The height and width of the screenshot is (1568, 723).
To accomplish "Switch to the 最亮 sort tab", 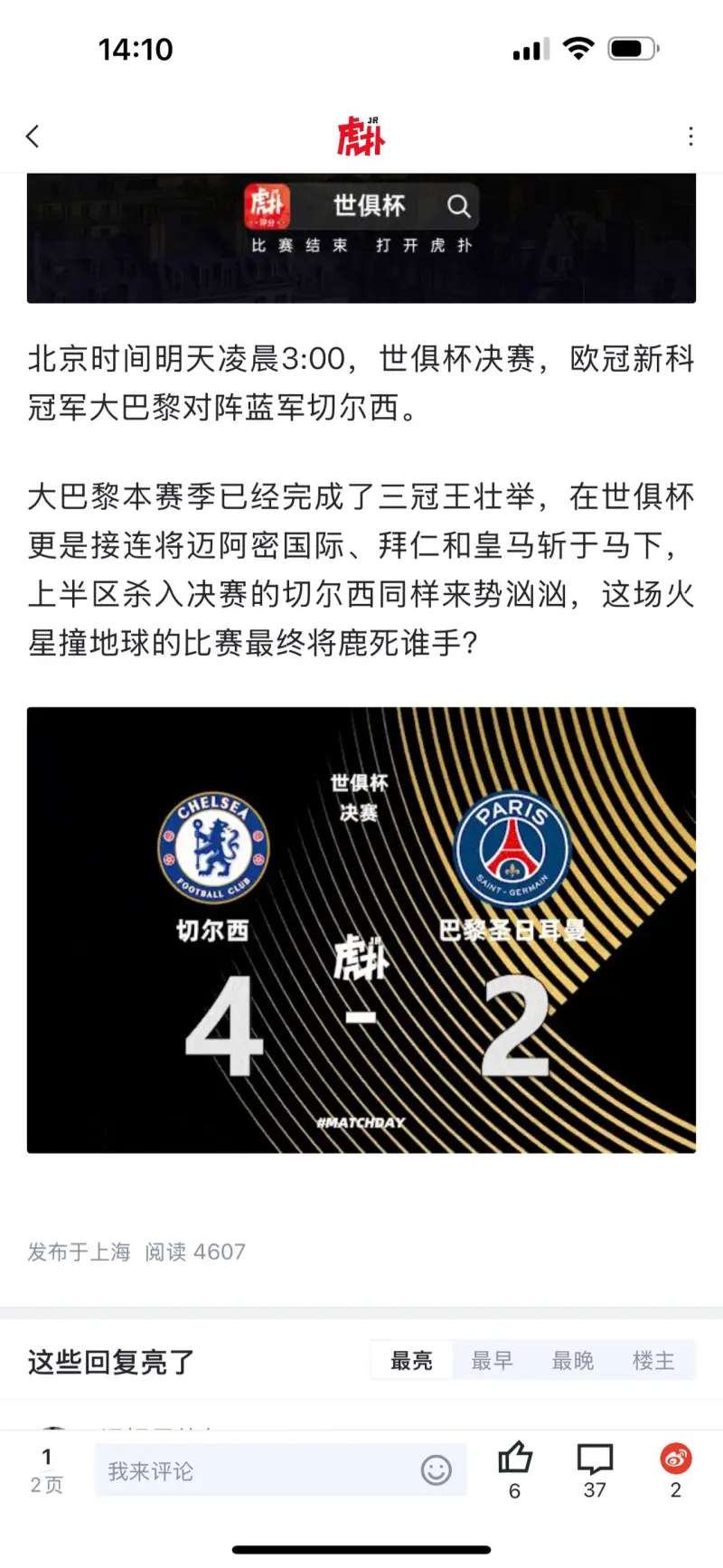I will (x=411, y=1360).
